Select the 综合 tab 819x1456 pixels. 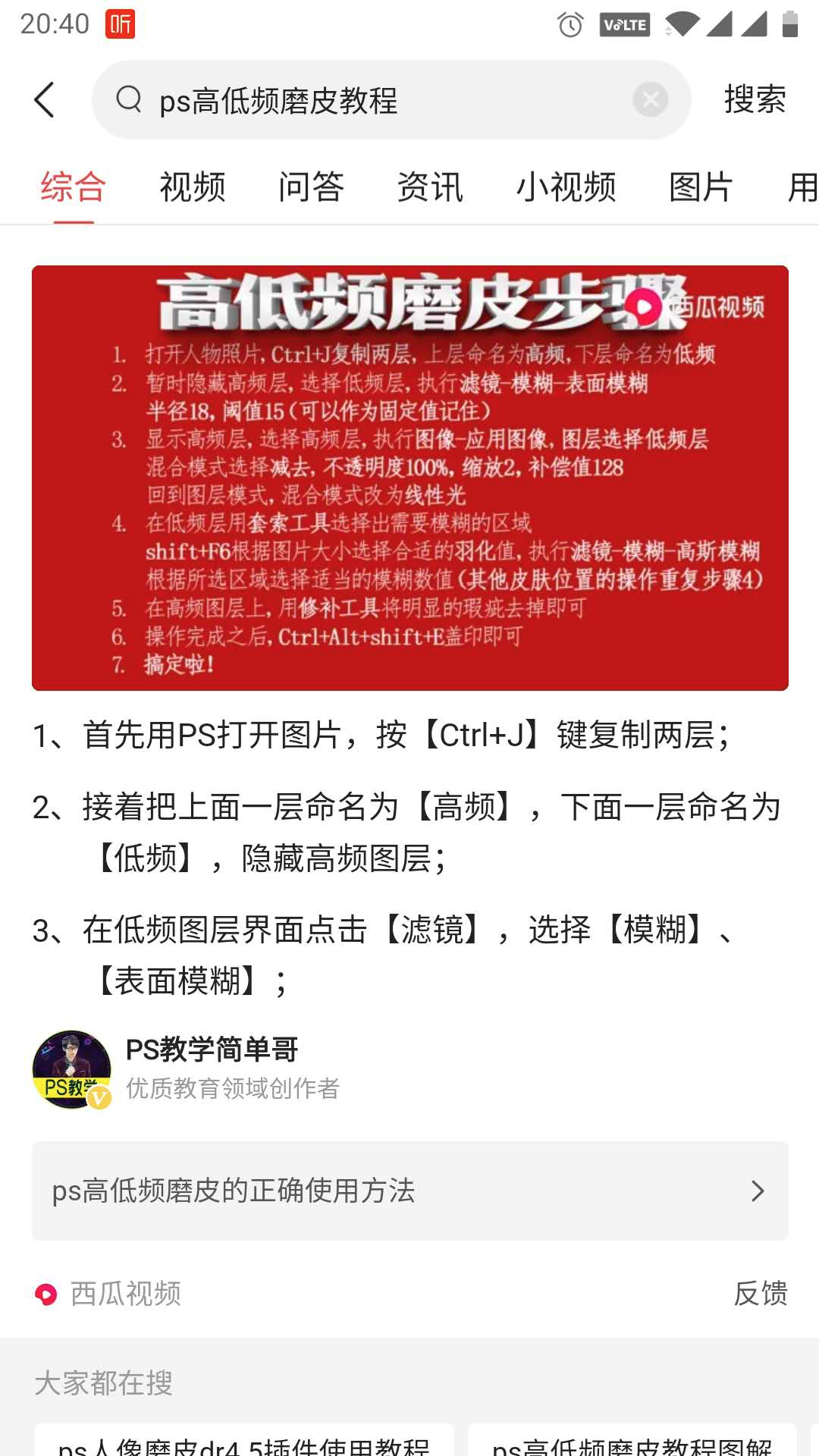74,187
